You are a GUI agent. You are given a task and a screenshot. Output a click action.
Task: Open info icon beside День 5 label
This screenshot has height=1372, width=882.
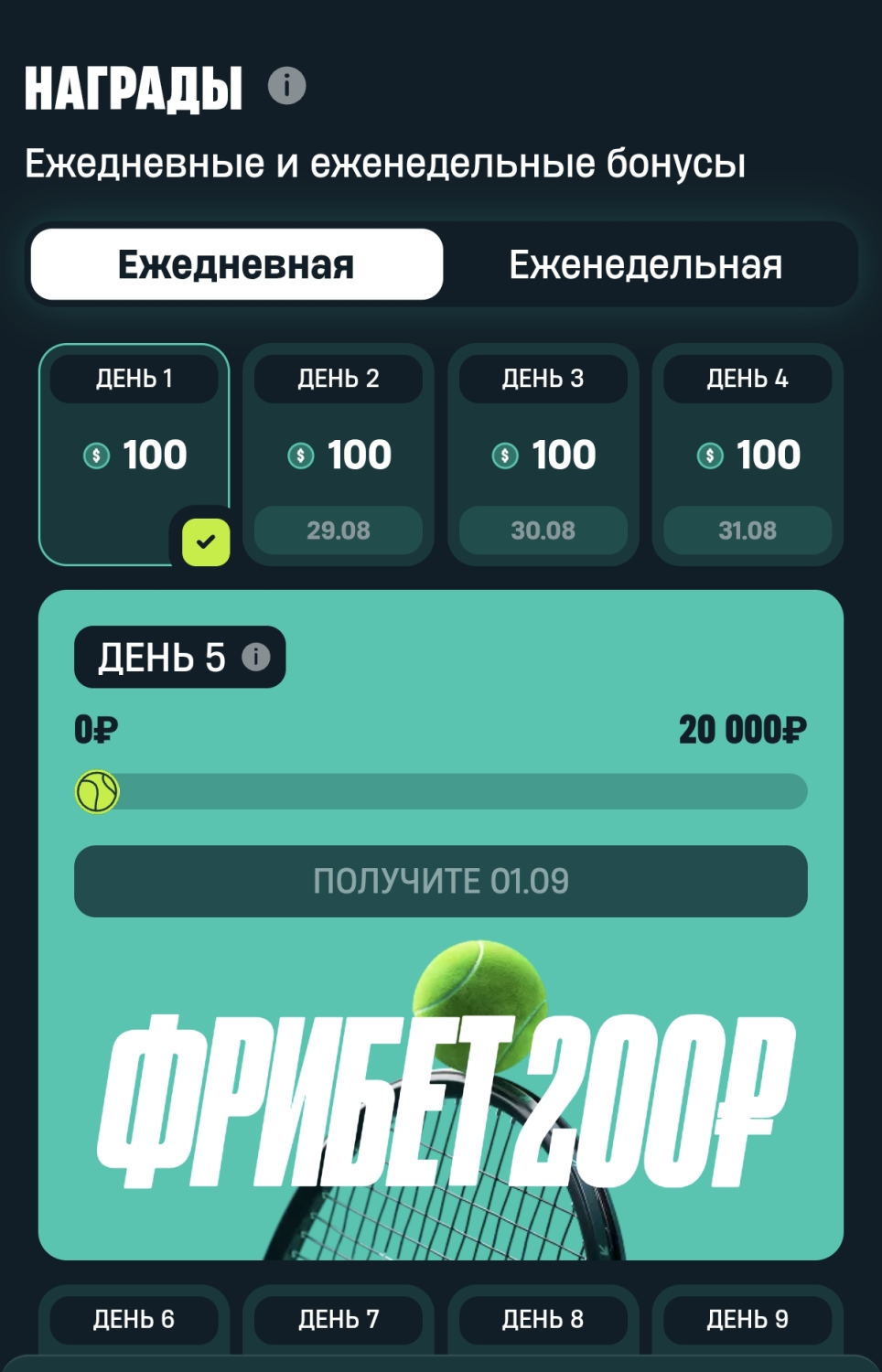(256, 657)
